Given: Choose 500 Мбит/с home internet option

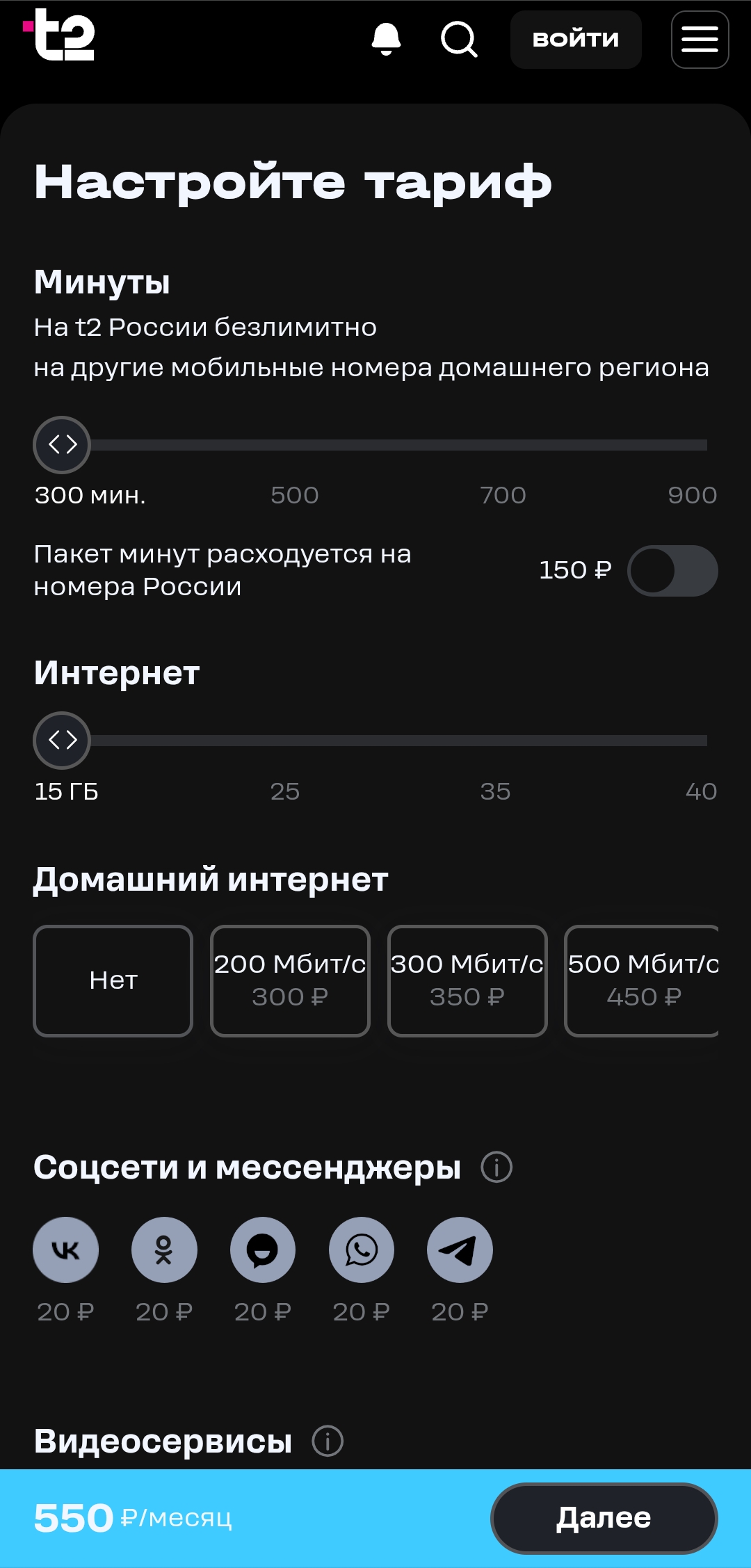Looking at the screenshot, I should pos(643,980).
